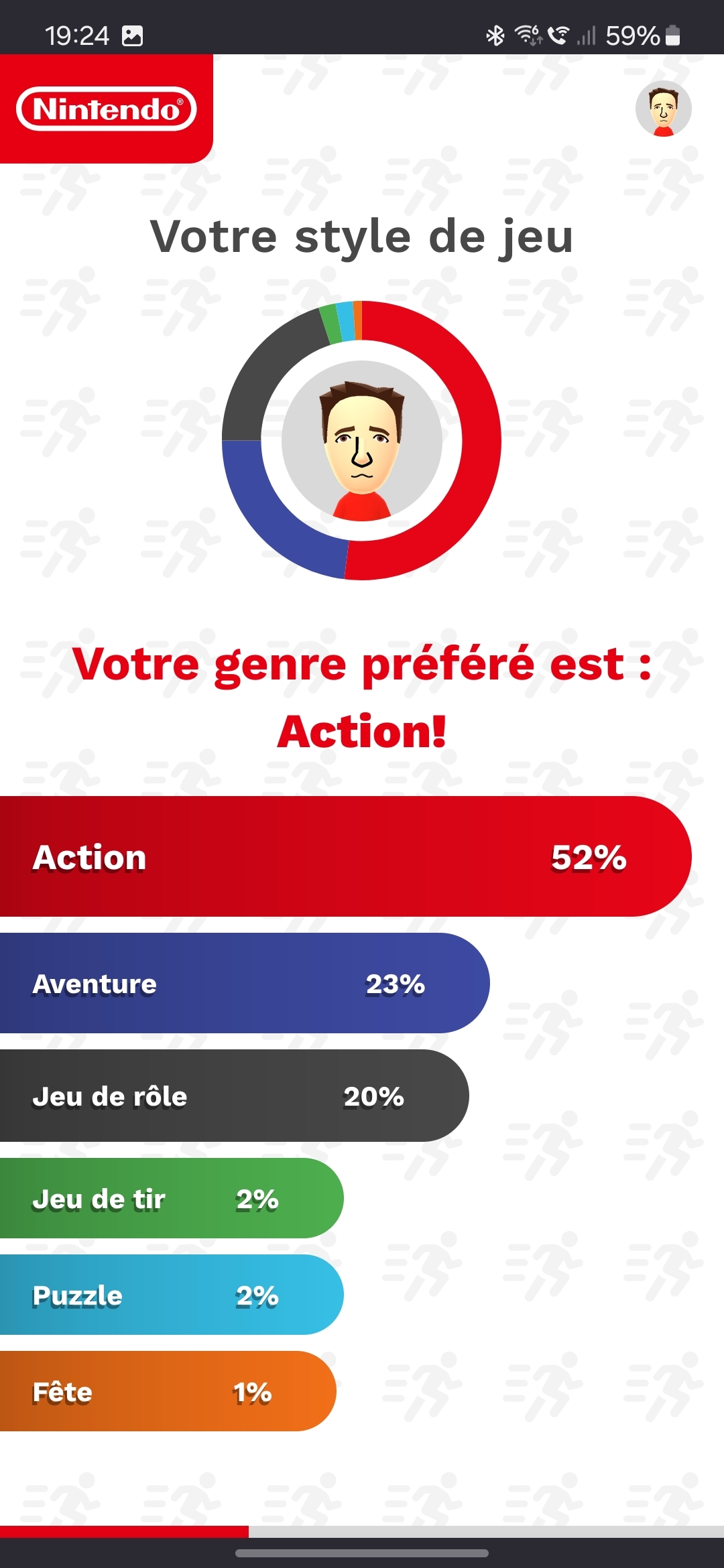
Task: Open the Mii profile avatar
Action: (x=663, y=109)
